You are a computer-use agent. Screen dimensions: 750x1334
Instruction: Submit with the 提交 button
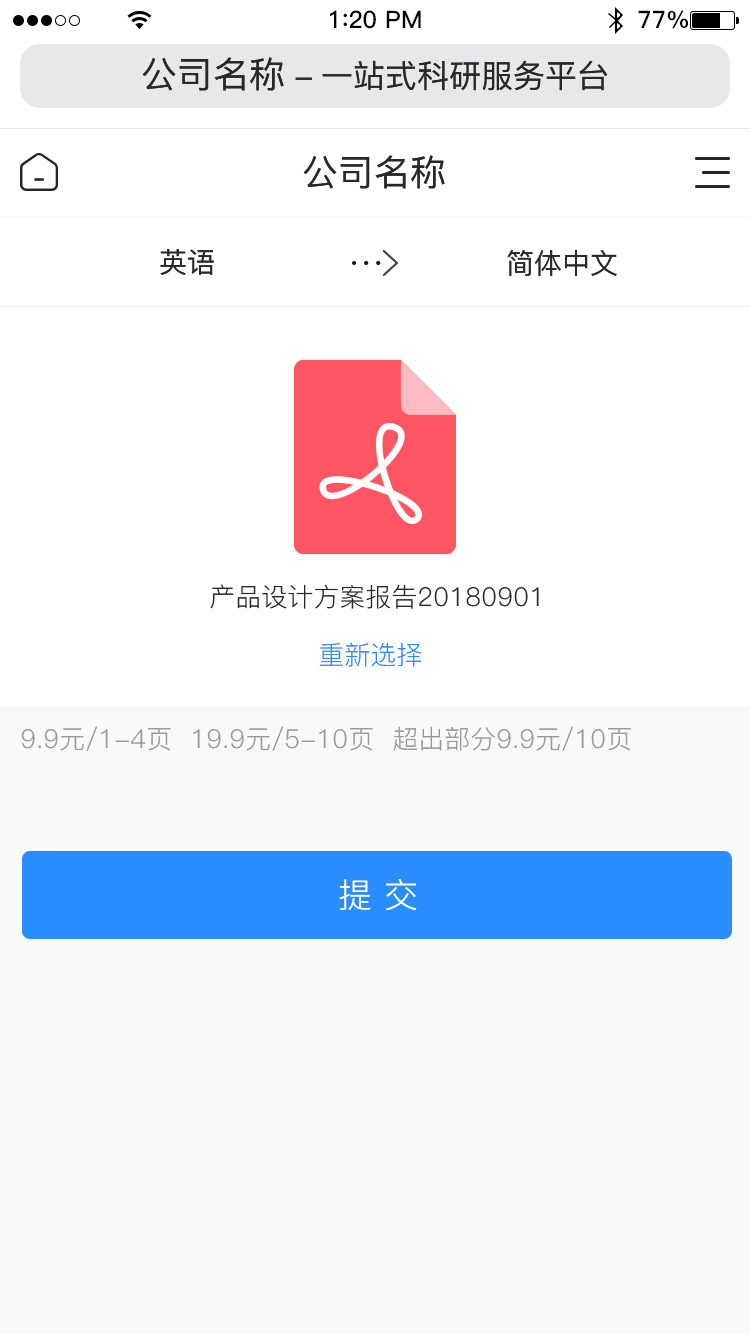coord(376,895)
